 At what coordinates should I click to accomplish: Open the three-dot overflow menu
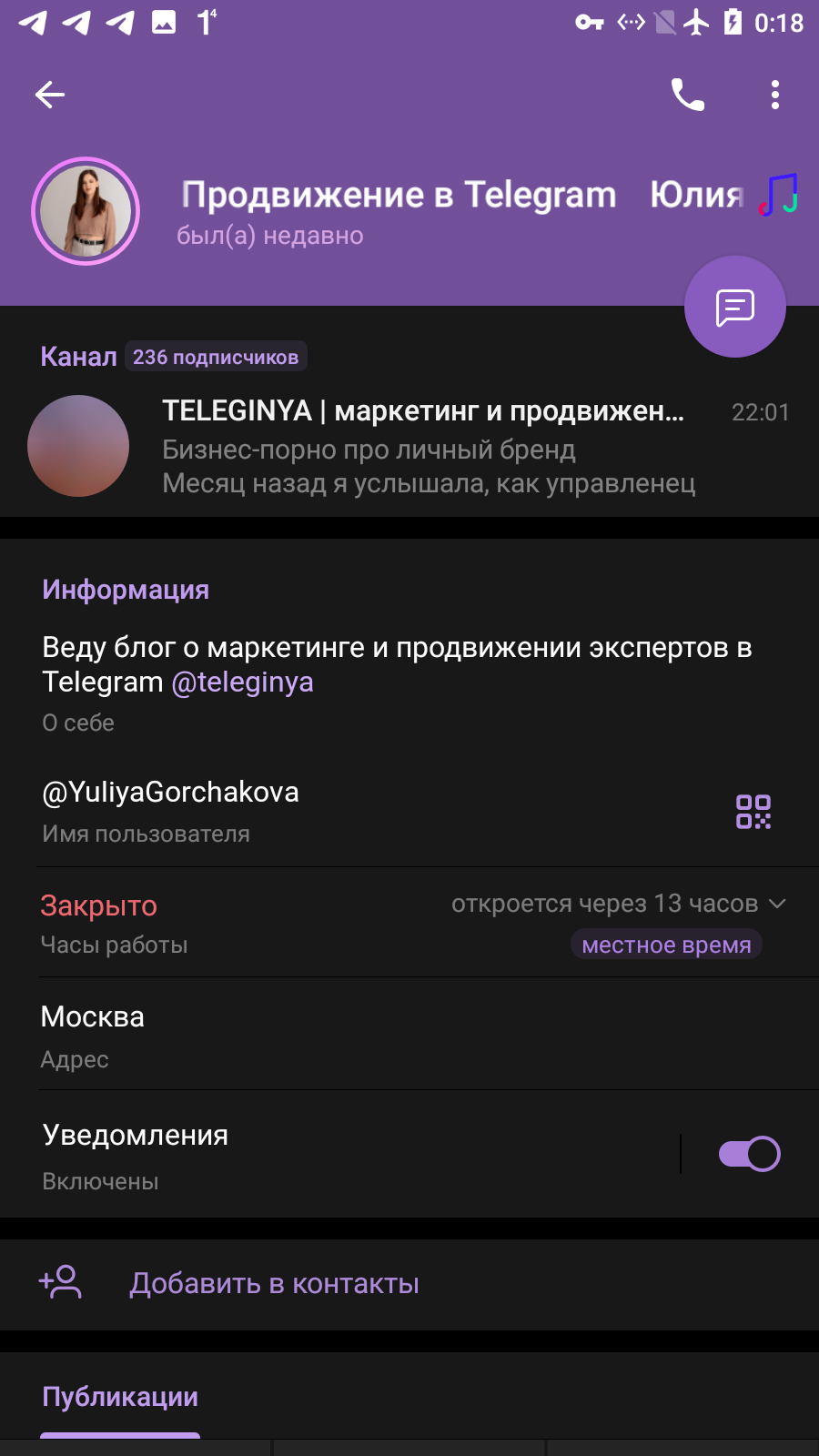click(775, 95)
